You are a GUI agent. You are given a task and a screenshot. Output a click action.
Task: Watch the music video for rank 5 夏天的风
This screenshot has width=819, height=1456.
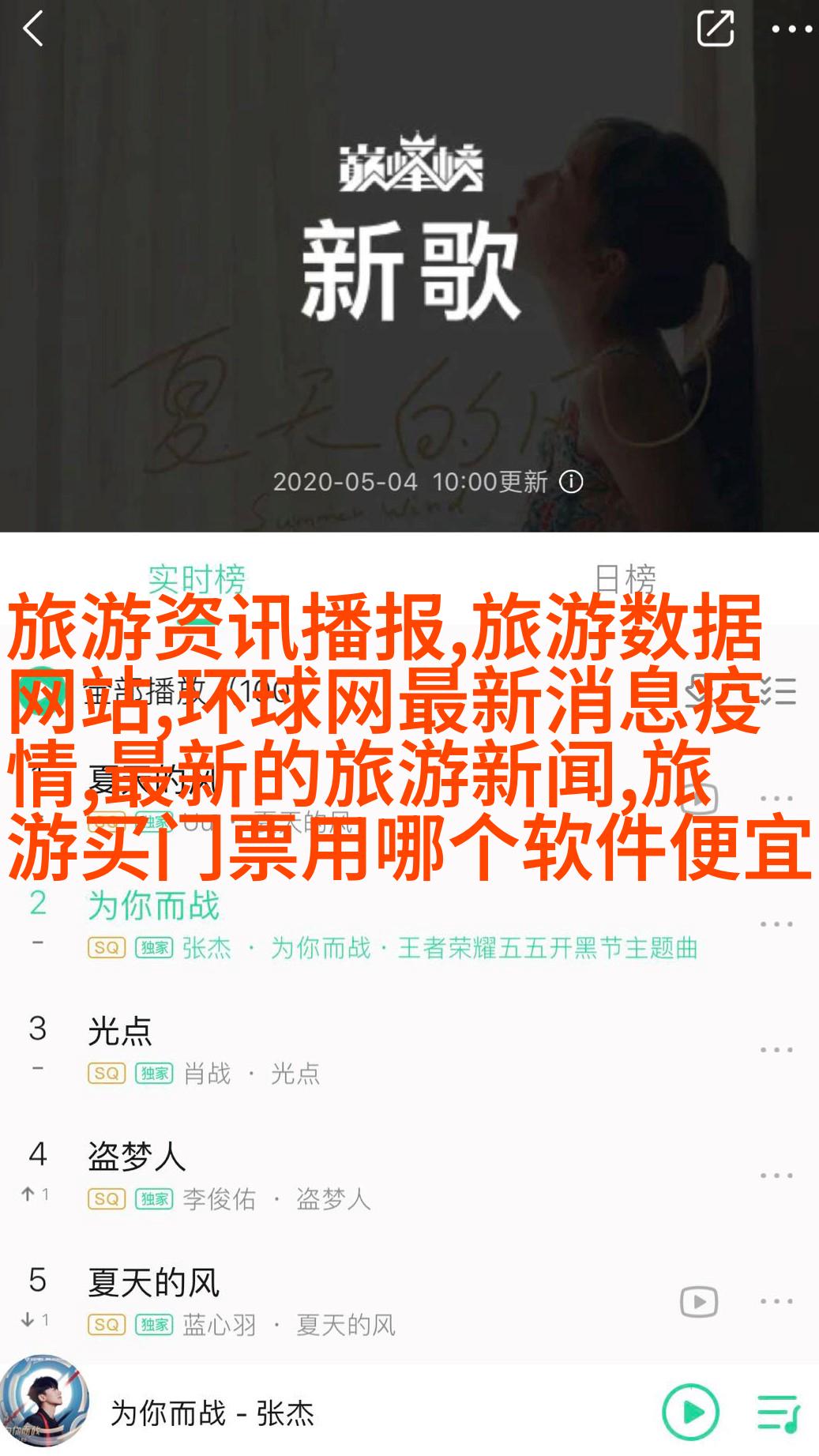pyautogui.click(x=699, y=1302)
